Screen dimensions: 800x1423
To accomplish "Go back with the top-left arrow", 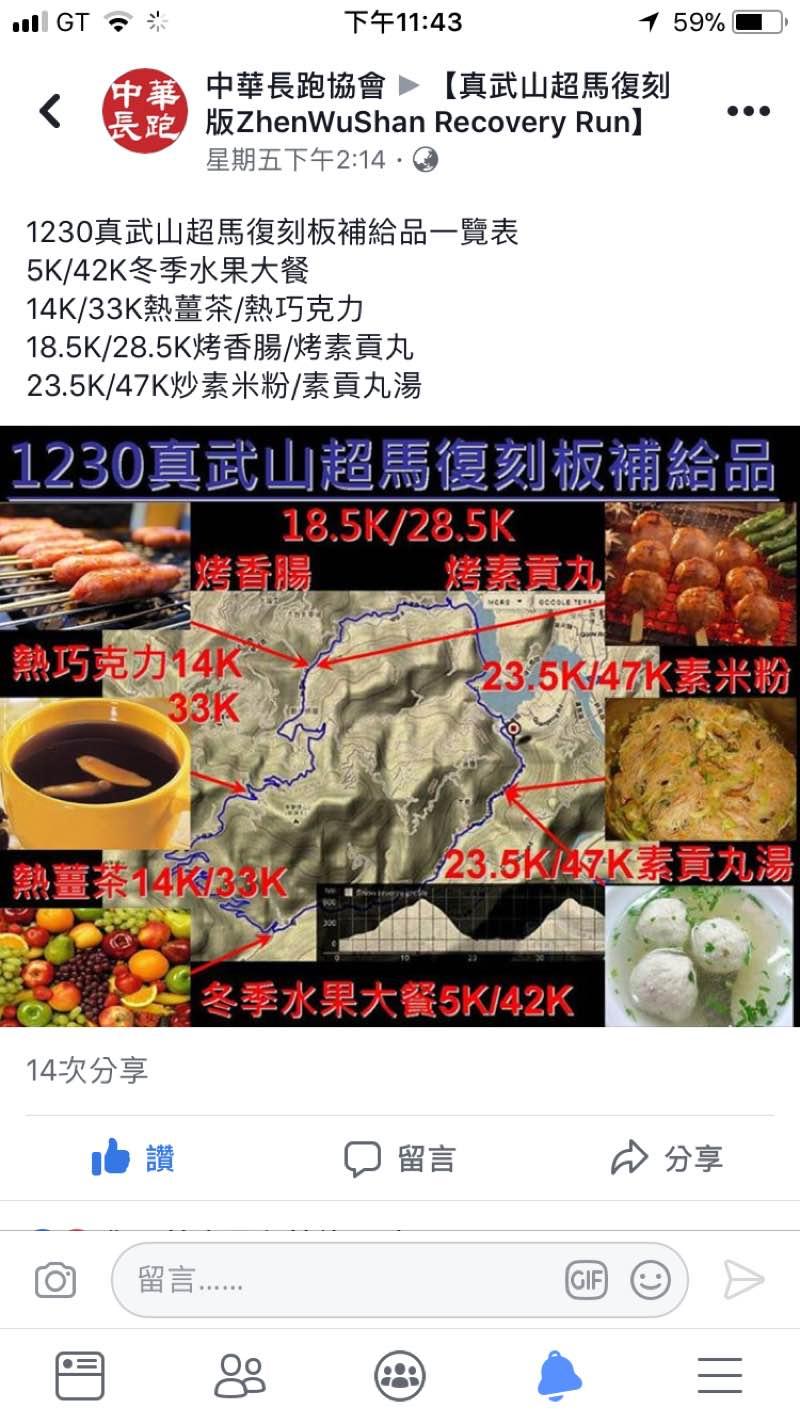I will (50, 111).
